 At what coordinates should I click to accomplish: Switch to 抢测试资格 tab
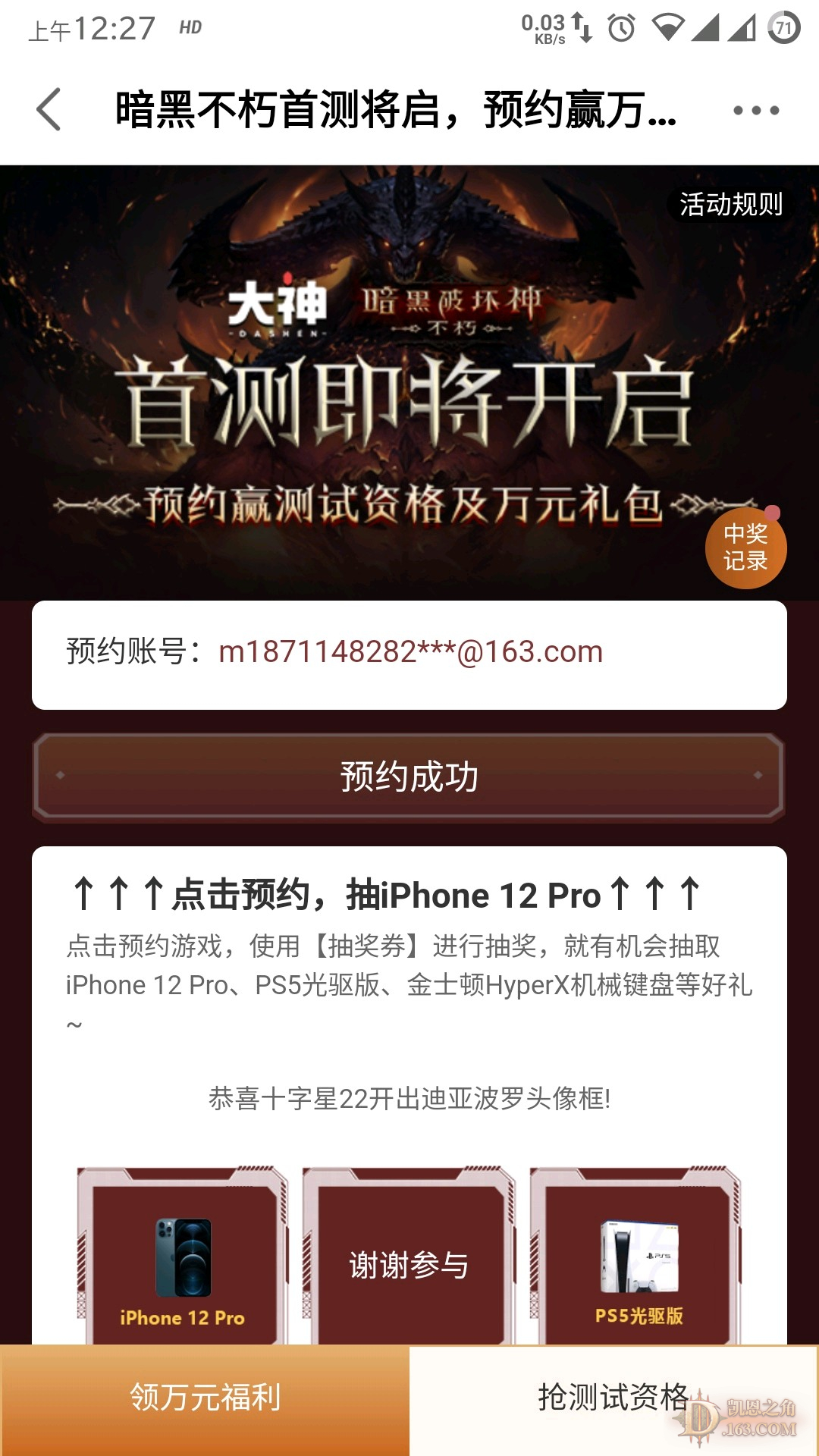[x=613, y=1398]
